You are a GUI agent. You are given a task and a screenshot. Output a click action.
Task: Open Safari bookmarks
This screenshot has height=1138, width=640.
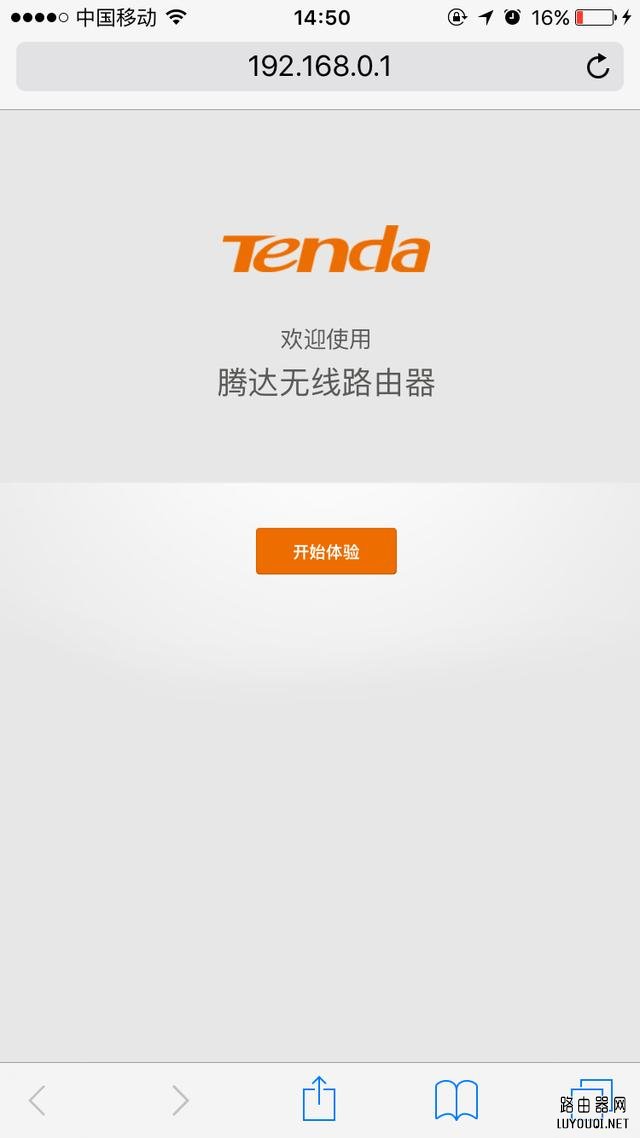pyautogui.click(x=456, y=1100)
